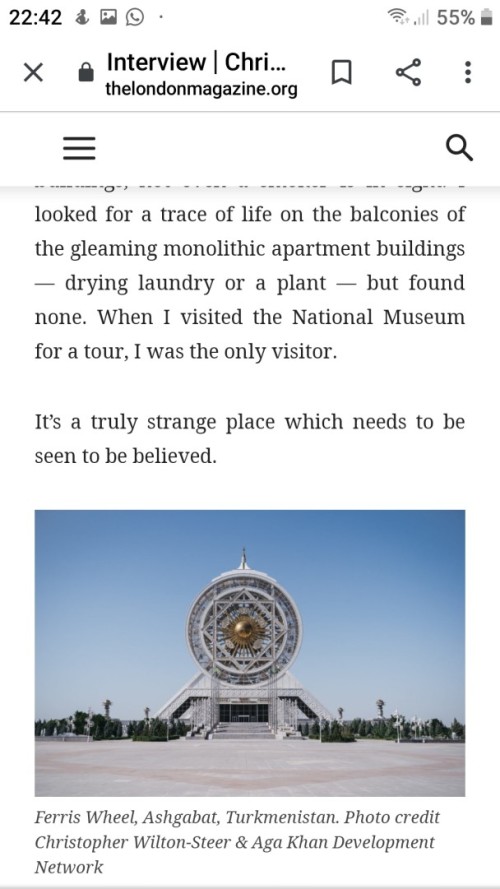Share this article link

coord(408,73)
